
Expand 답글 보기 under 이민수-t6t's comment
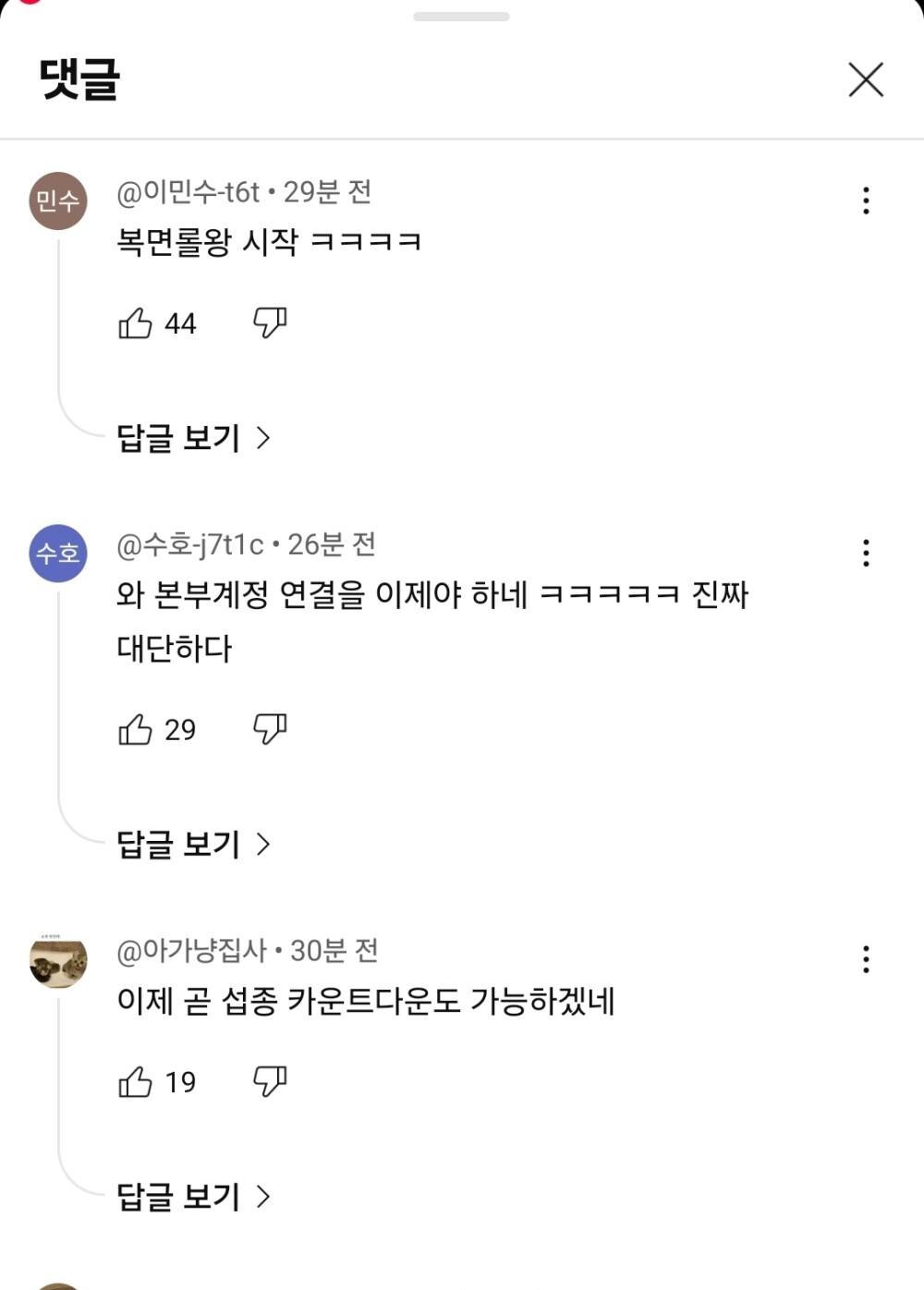click(192, 438)
